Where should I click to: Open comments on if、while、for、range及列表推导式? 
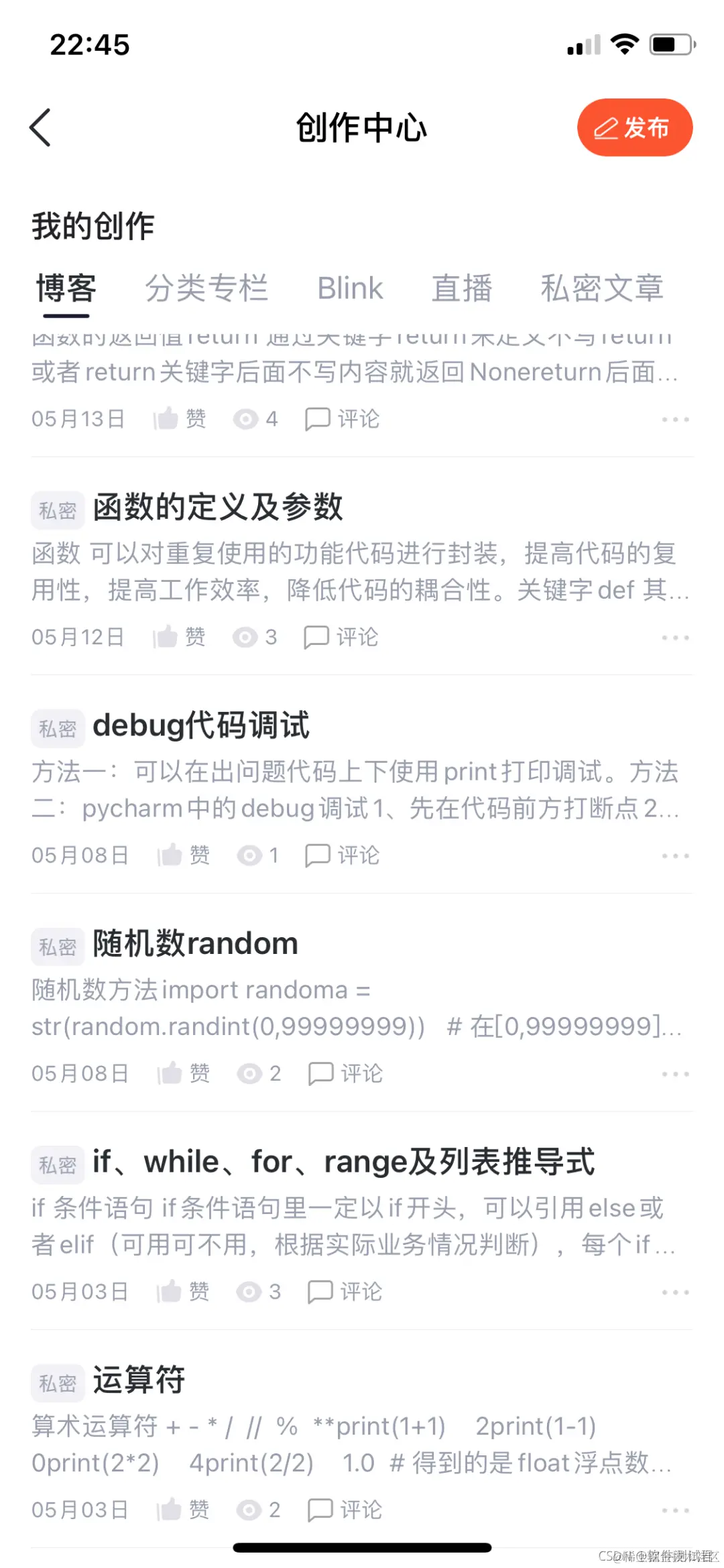pyautogui.click(x=345, y=1292)
